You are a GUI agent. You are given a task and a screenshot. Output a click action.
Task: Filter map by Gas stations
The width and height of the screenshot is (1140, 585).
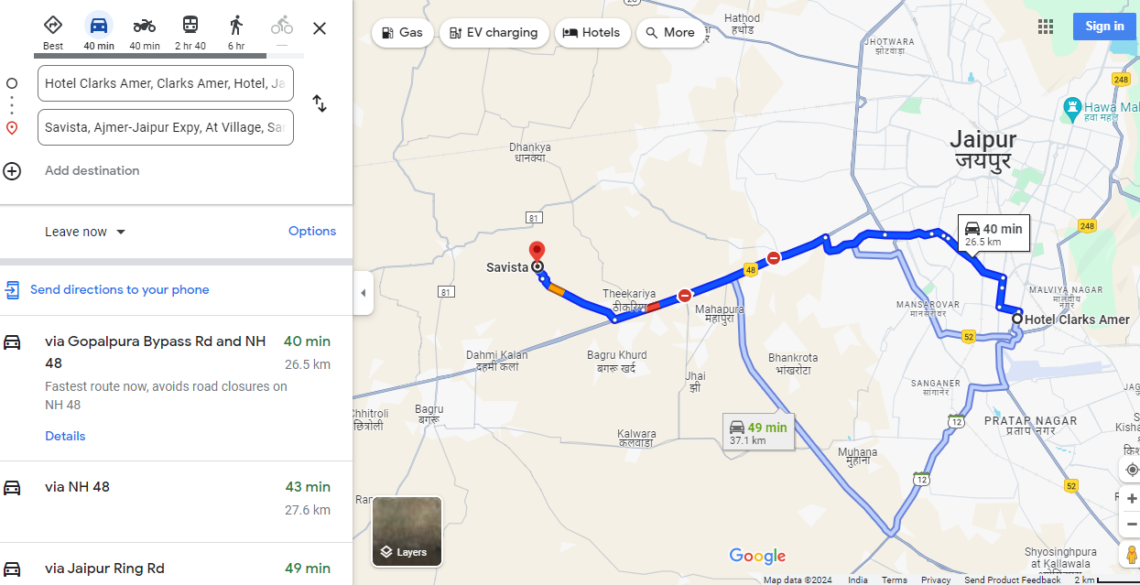pyautogui.click(x=402, y=32)
